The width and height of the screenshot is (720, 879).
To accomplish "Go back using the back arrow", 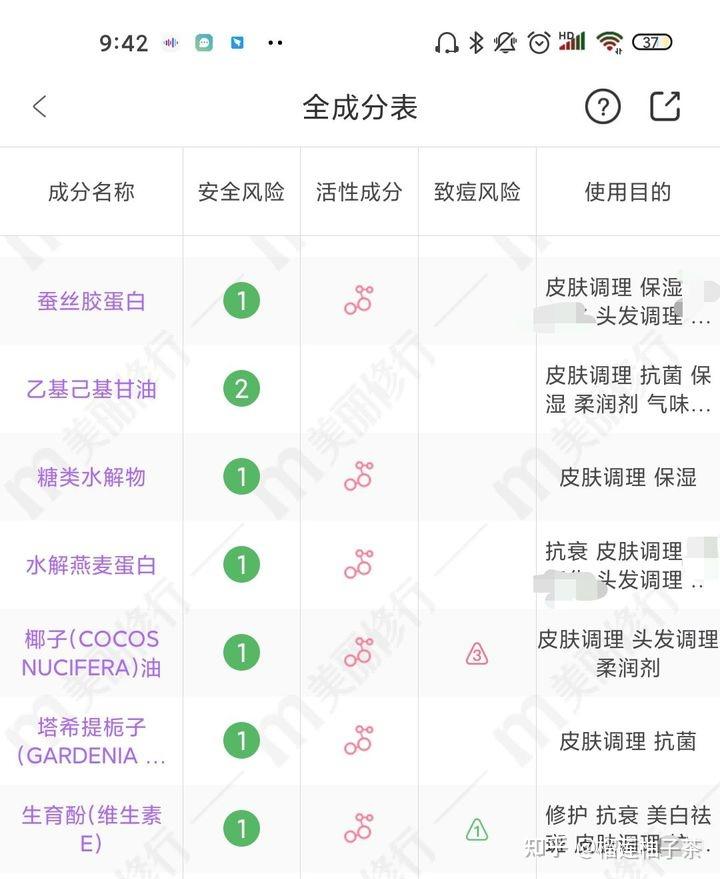I will pos(38,106).
